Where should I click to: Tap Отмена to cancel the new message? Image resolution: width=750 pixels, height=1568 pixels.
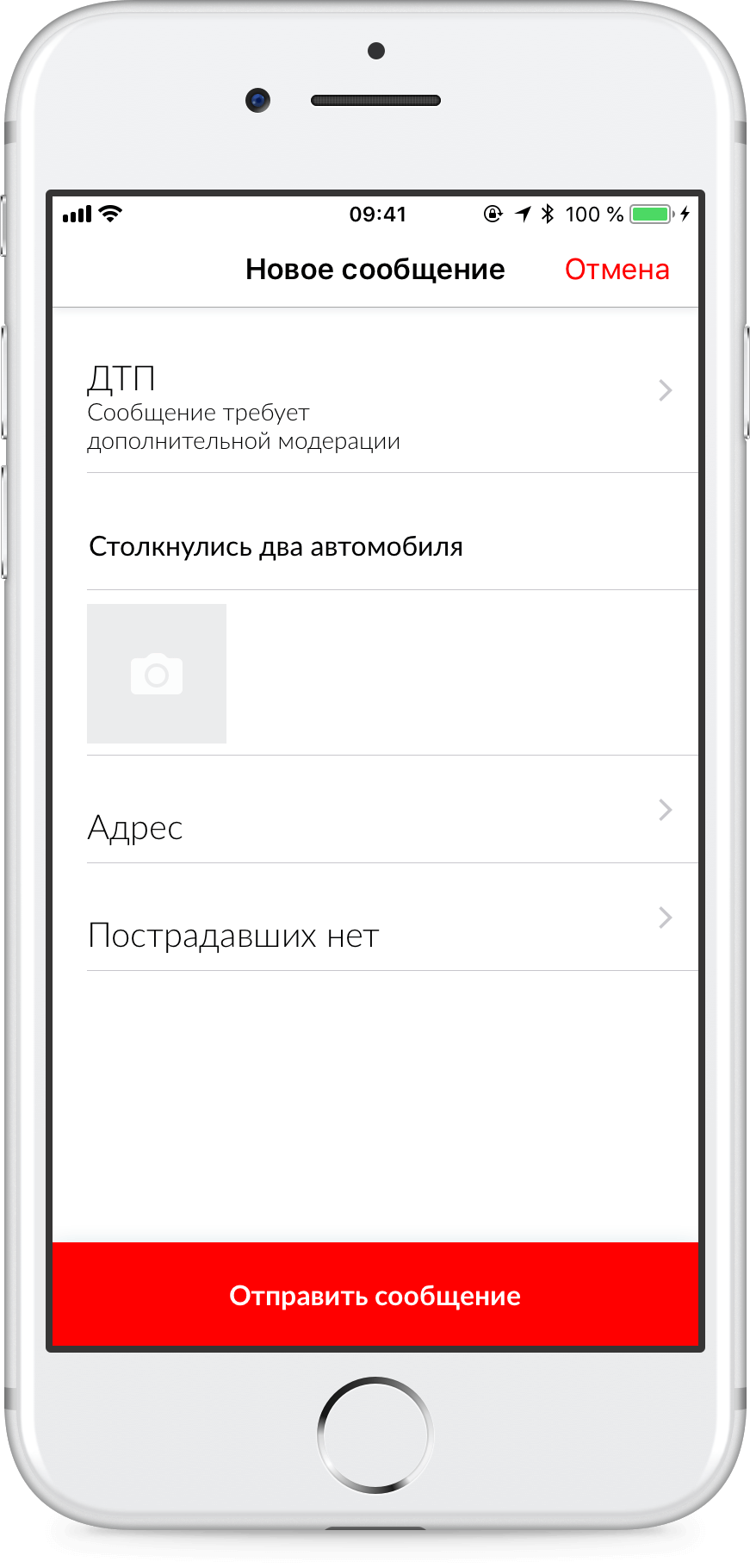click(x=617, y=270)
